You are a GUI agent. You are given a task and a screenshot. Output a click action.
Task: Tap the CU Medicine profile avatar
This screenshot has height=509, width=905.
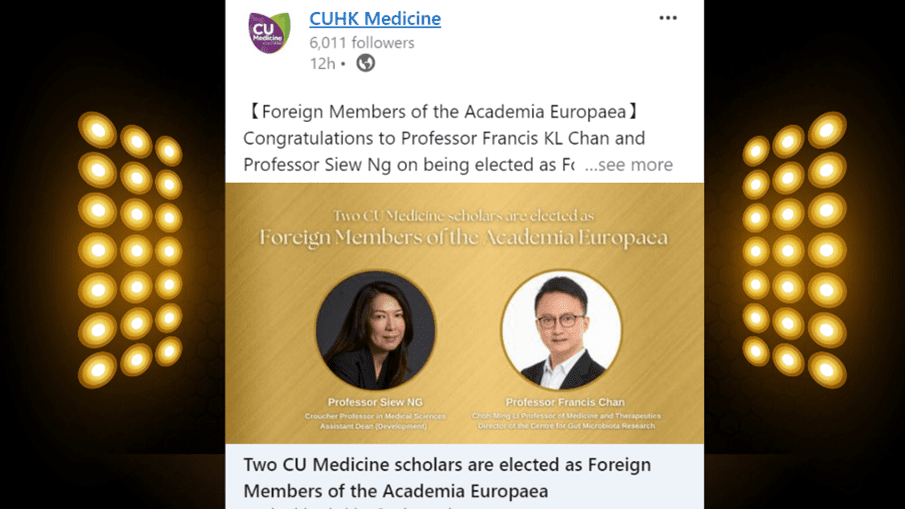269,33
